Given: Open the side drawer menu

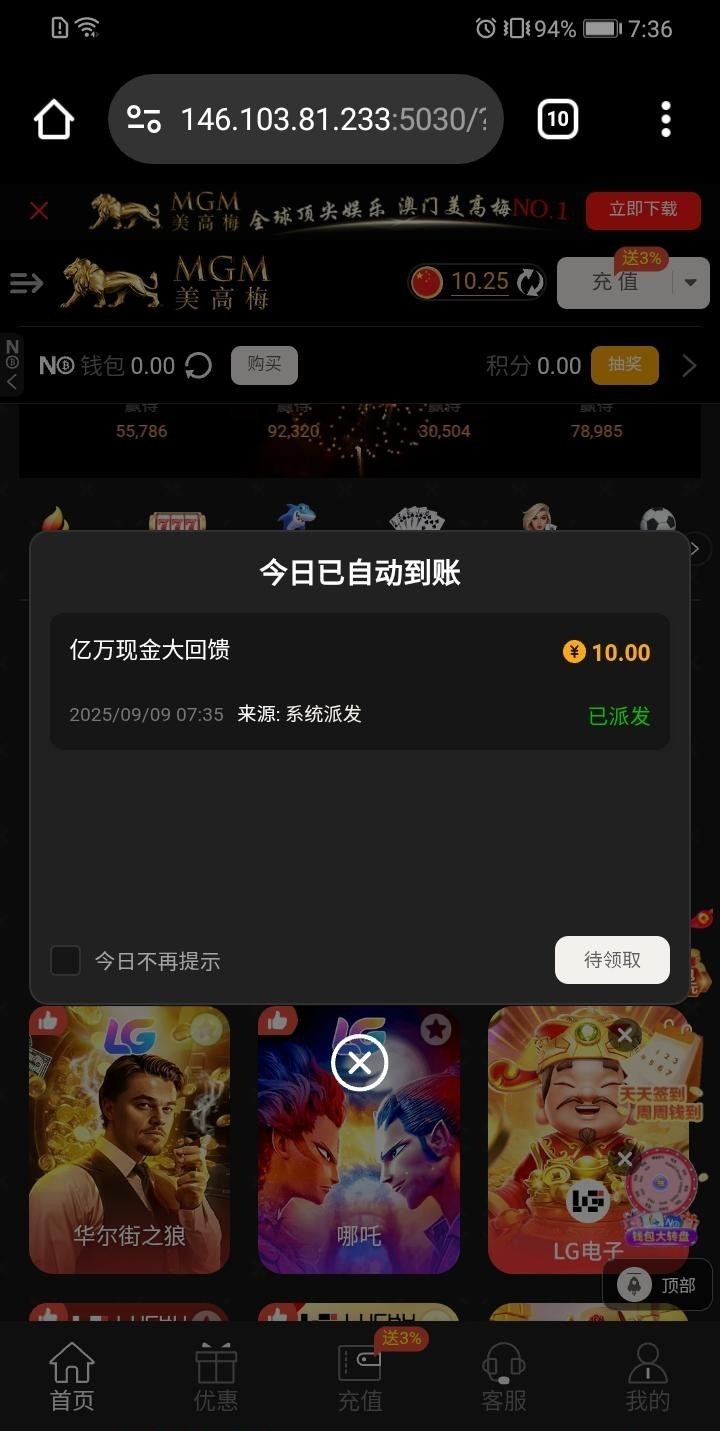Looking at the screenshot, I should coord(26,283).
